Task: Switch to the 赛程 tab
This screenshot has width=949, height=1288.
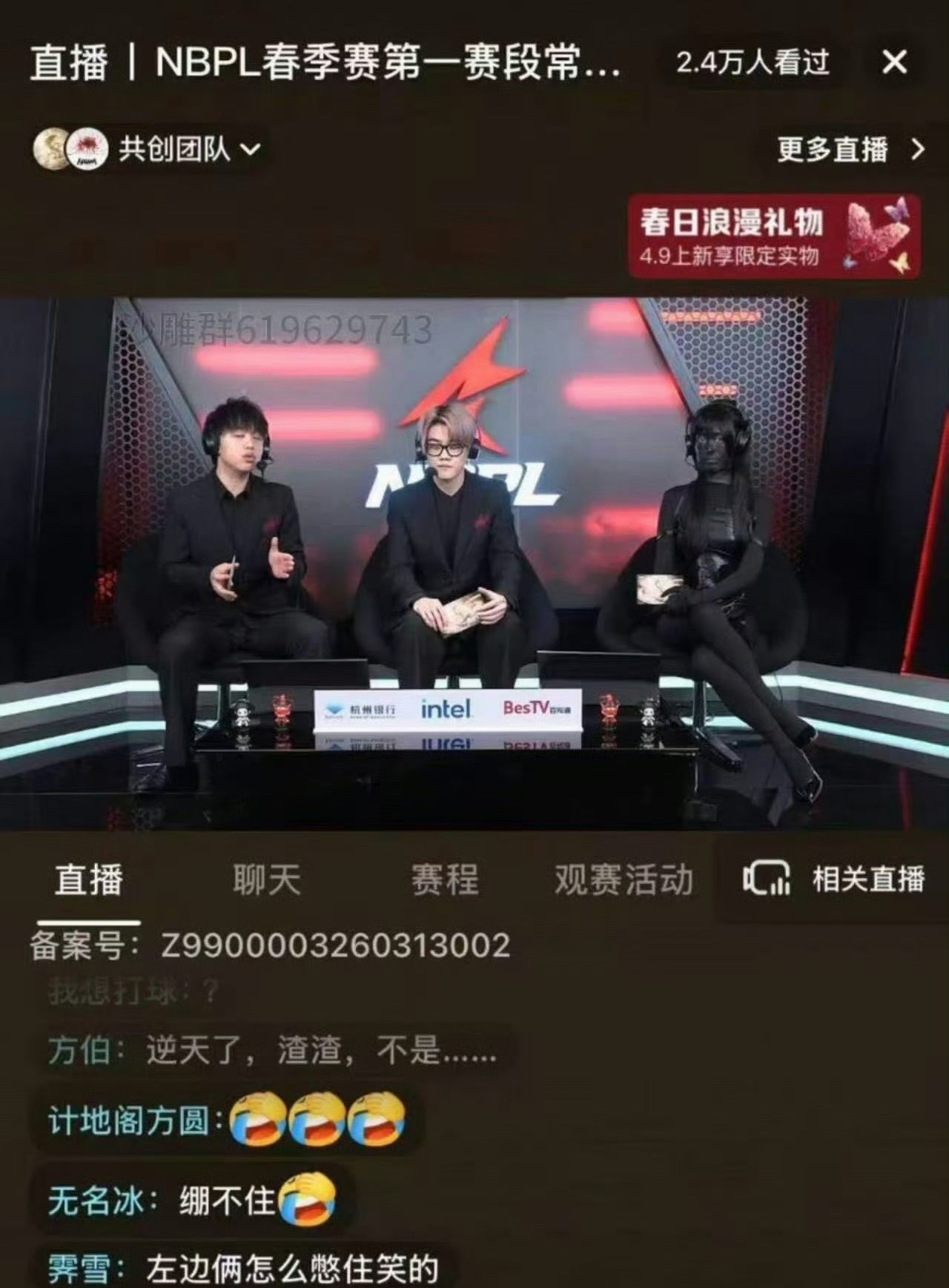Action: 445,880
